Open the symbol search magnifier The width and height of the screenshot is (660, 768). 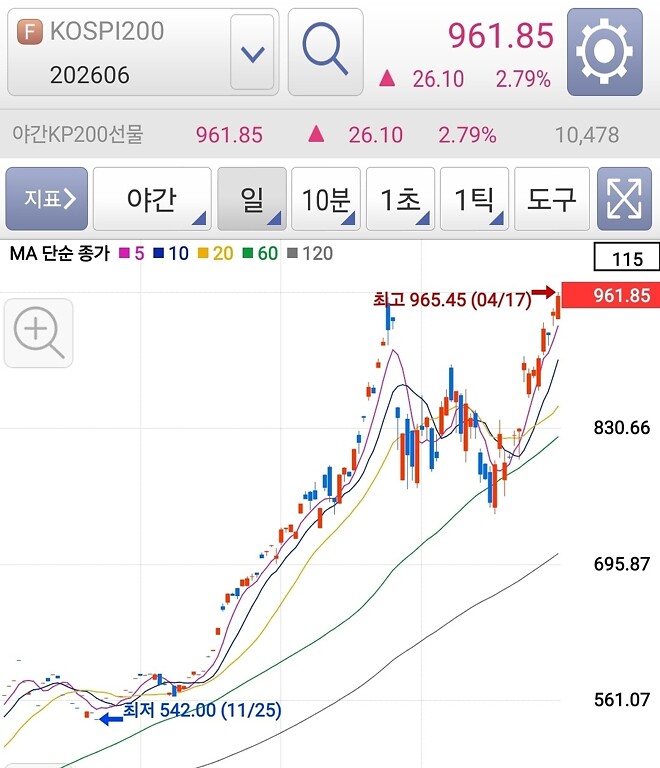coord(325,52)
